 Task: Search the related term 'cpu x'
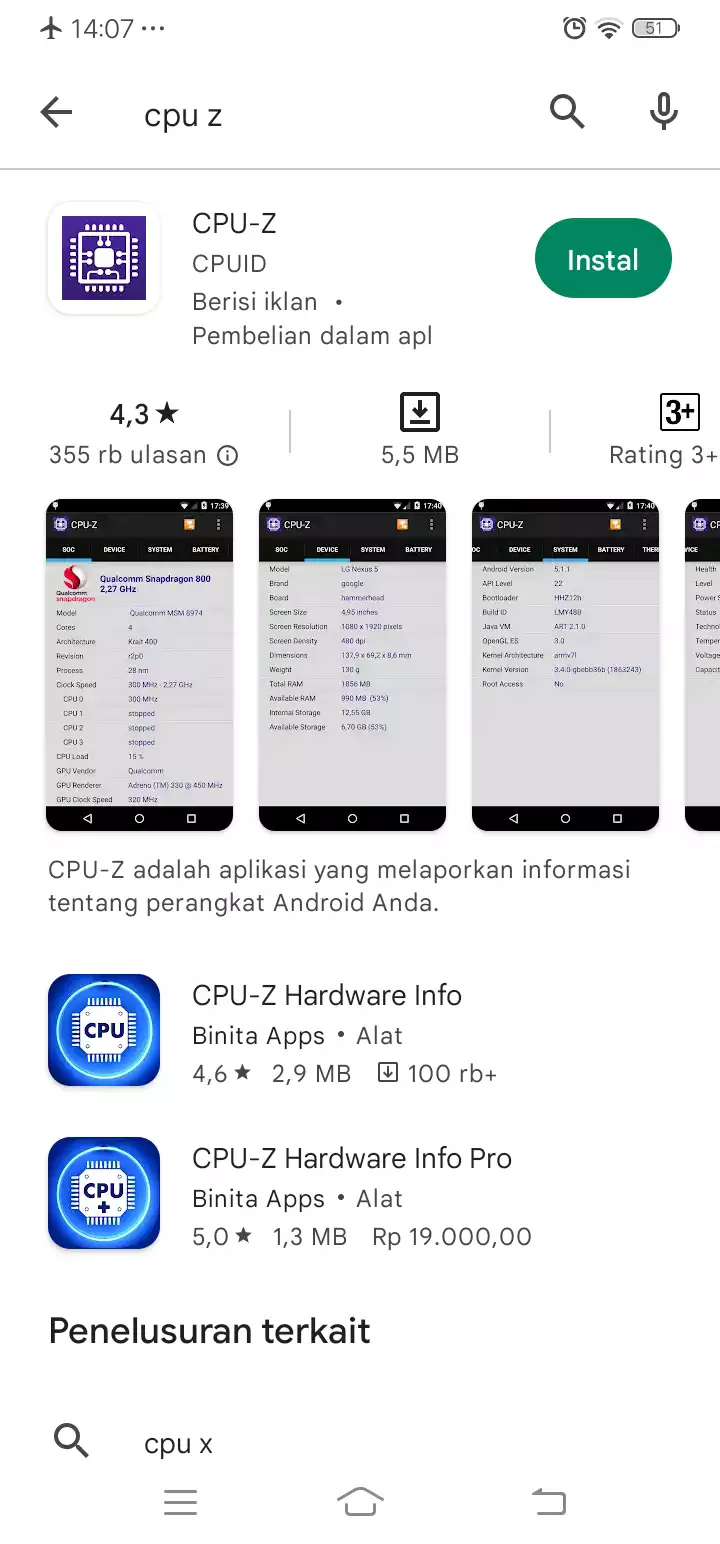178,1443
